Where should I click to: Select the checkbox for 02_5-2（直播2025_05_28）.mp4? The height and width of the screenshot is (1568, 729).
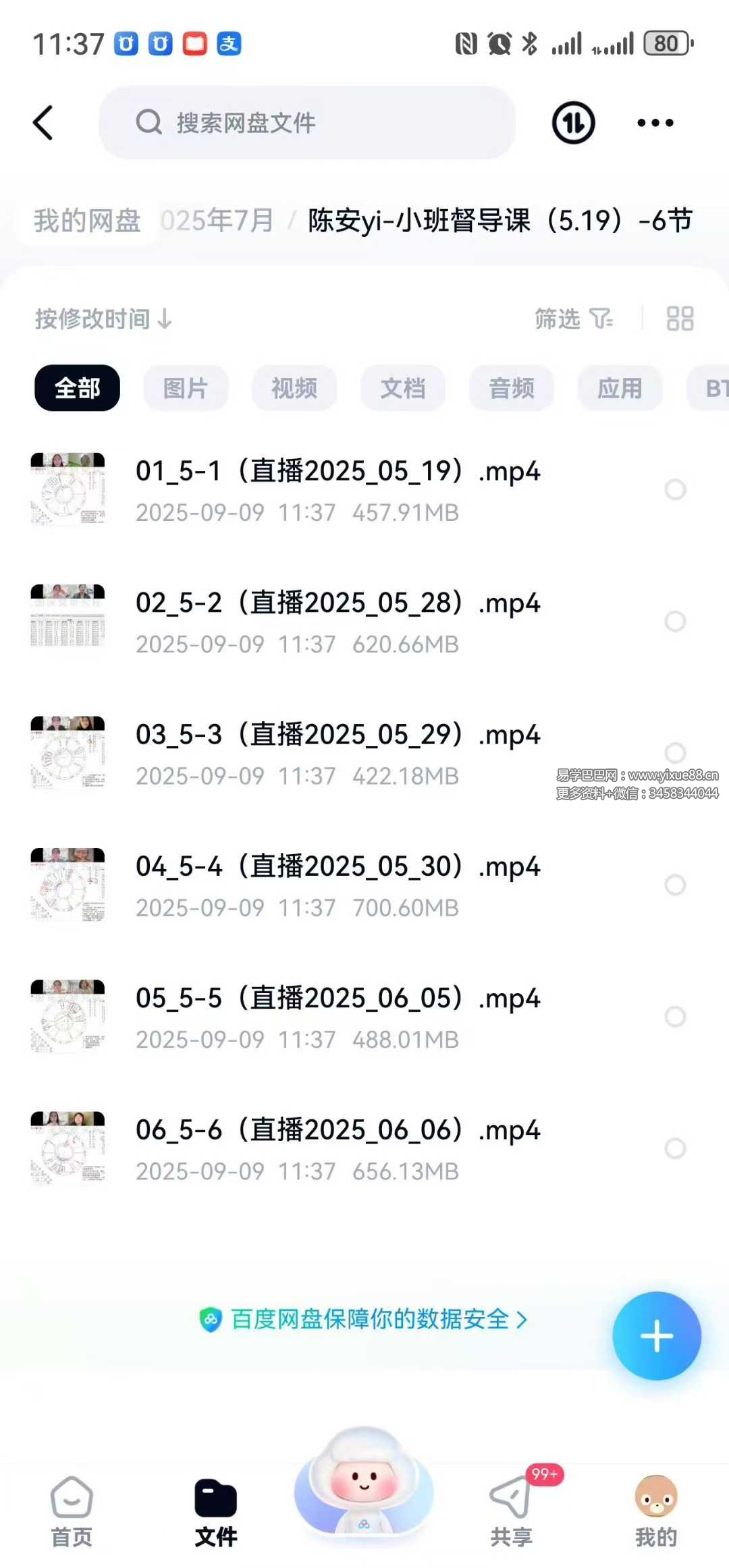(x=675, y=621)
